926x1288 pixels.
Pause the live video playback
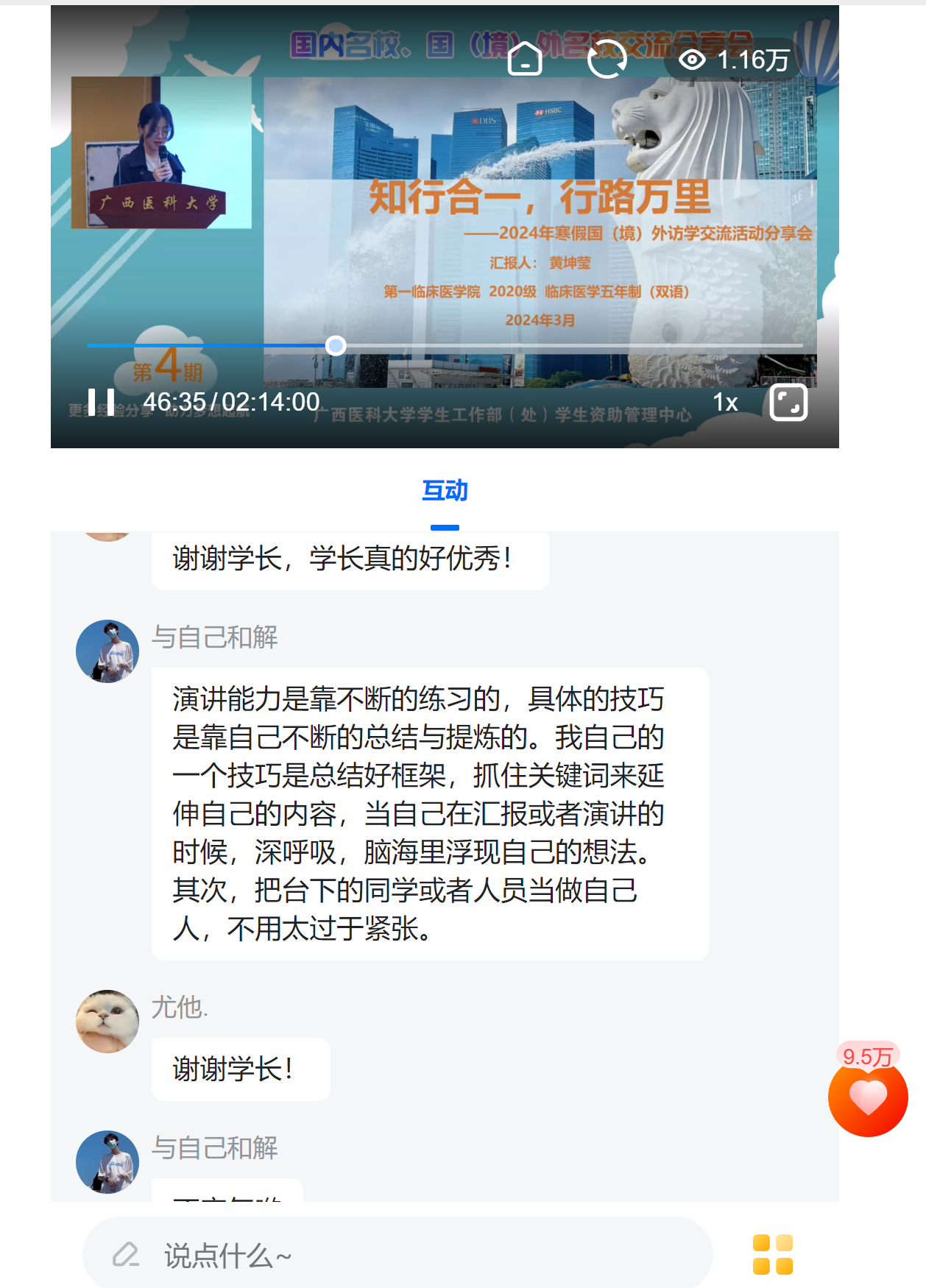click(101, 403)
